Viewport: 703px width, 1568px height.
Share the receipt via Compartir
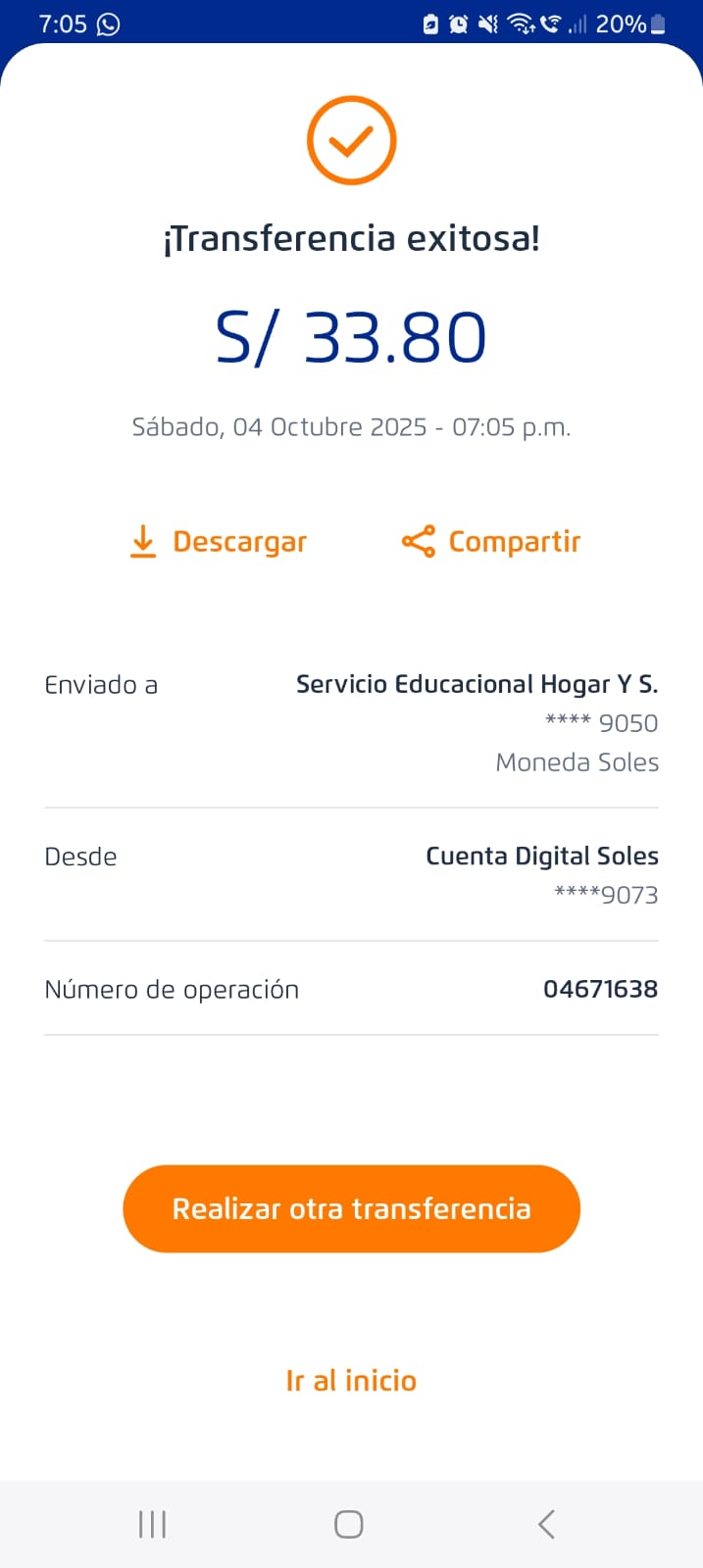coord(491,542)
